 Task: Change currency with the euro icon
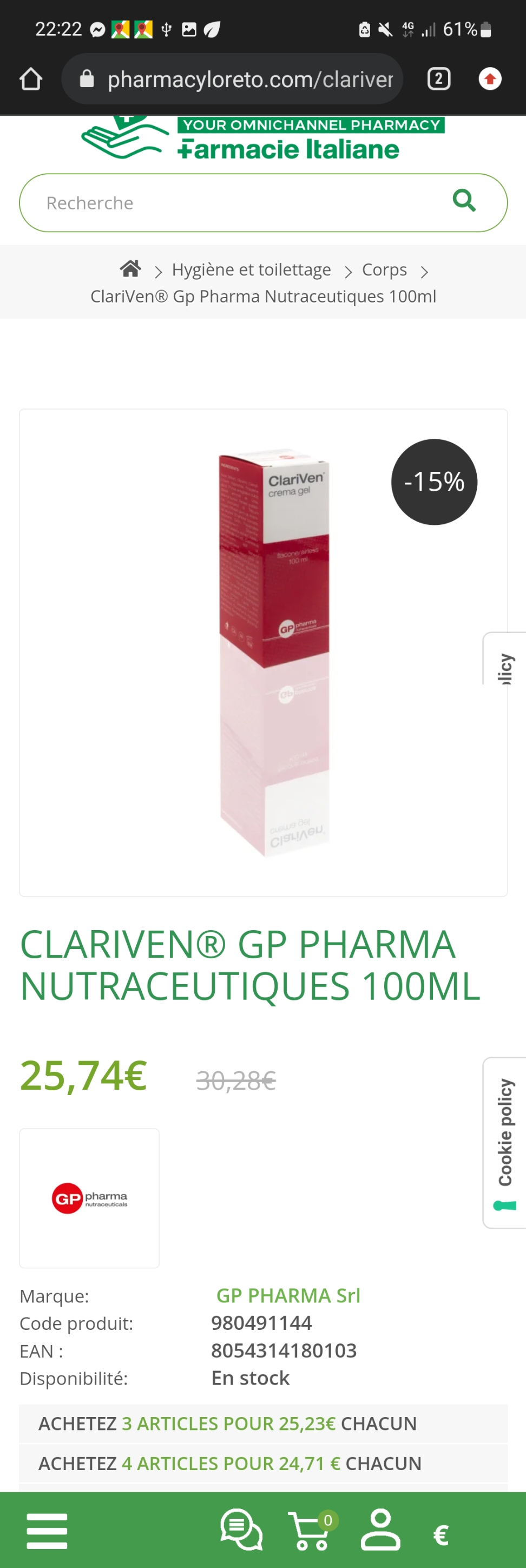pyautogui.click(x=440, y=1534)
